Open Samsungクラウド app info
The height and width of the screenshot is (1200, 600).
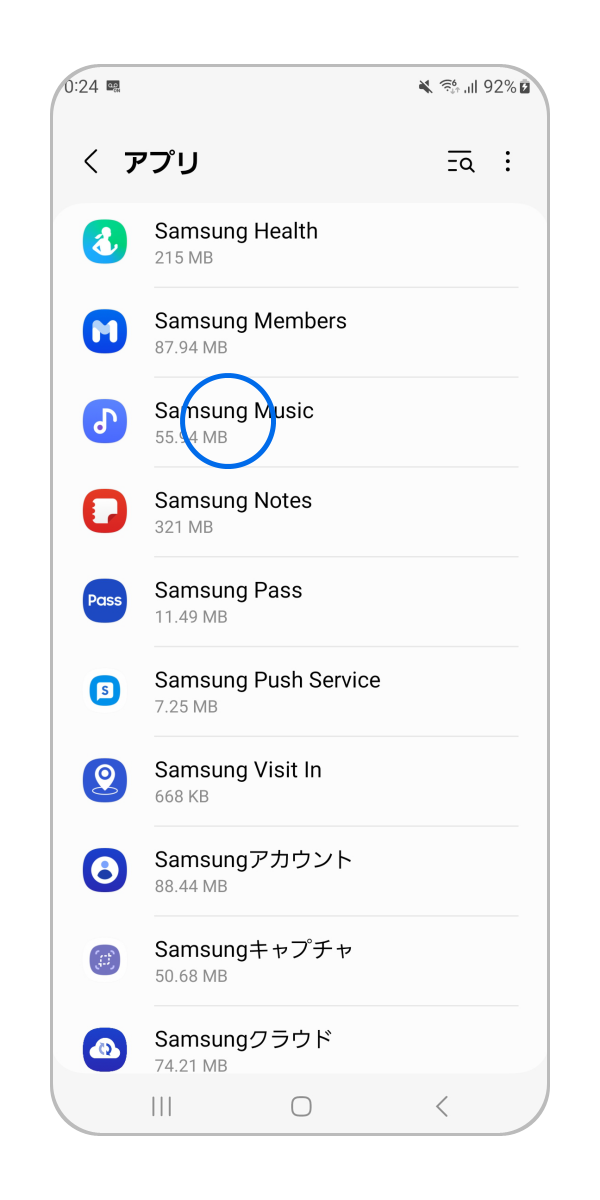(300, 1048)
